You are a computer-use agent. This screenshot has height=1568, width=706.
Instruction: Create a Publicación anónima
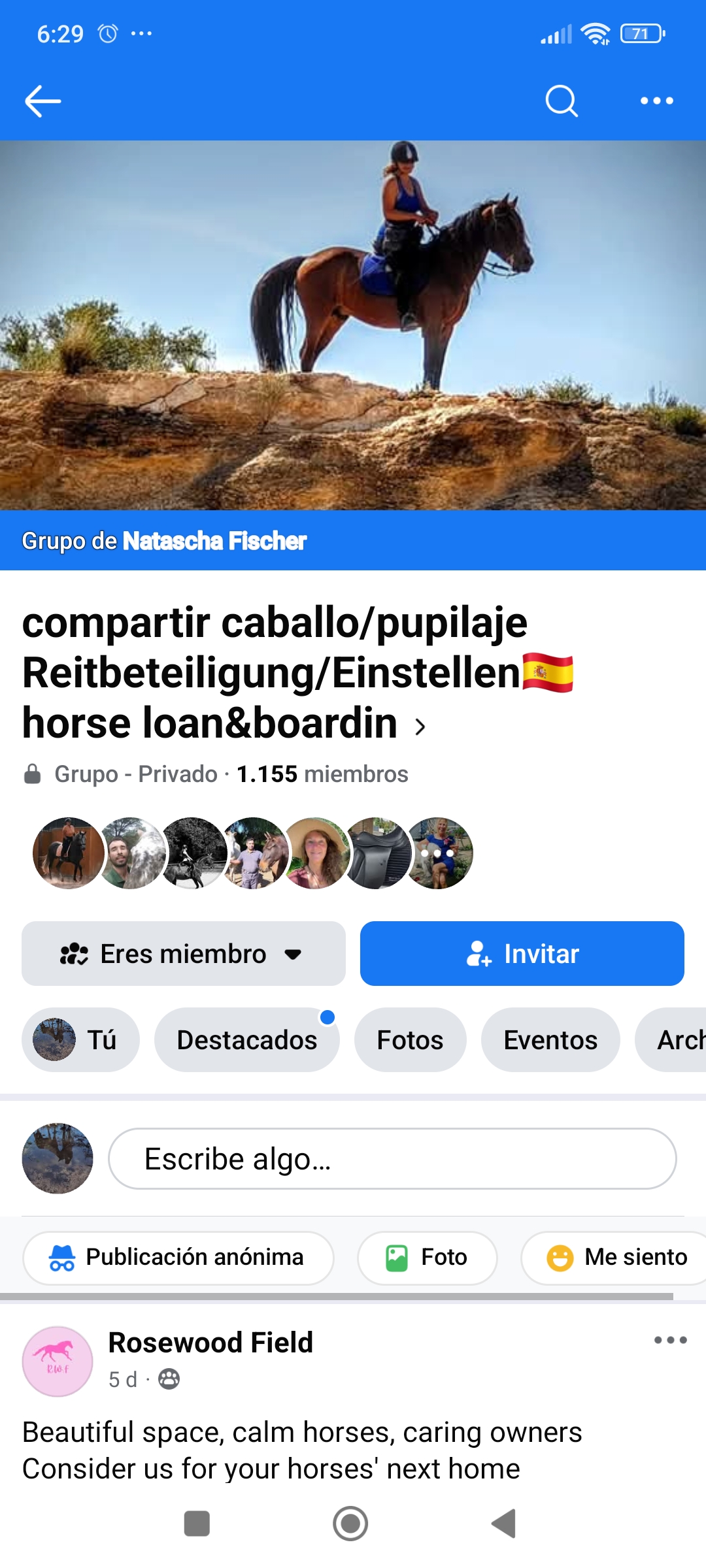[x=178, y=1257]
